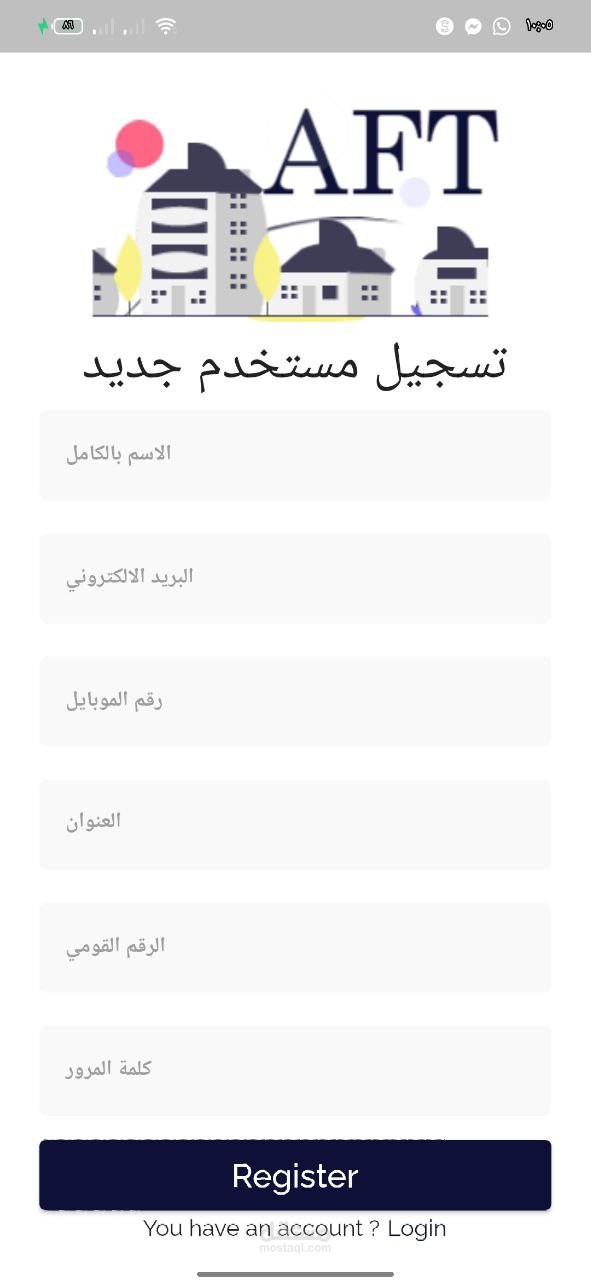Screen dimensions: 591x1280
Task: Tap the full name field (الاسم بالكامل)
Action: point(295,455)
